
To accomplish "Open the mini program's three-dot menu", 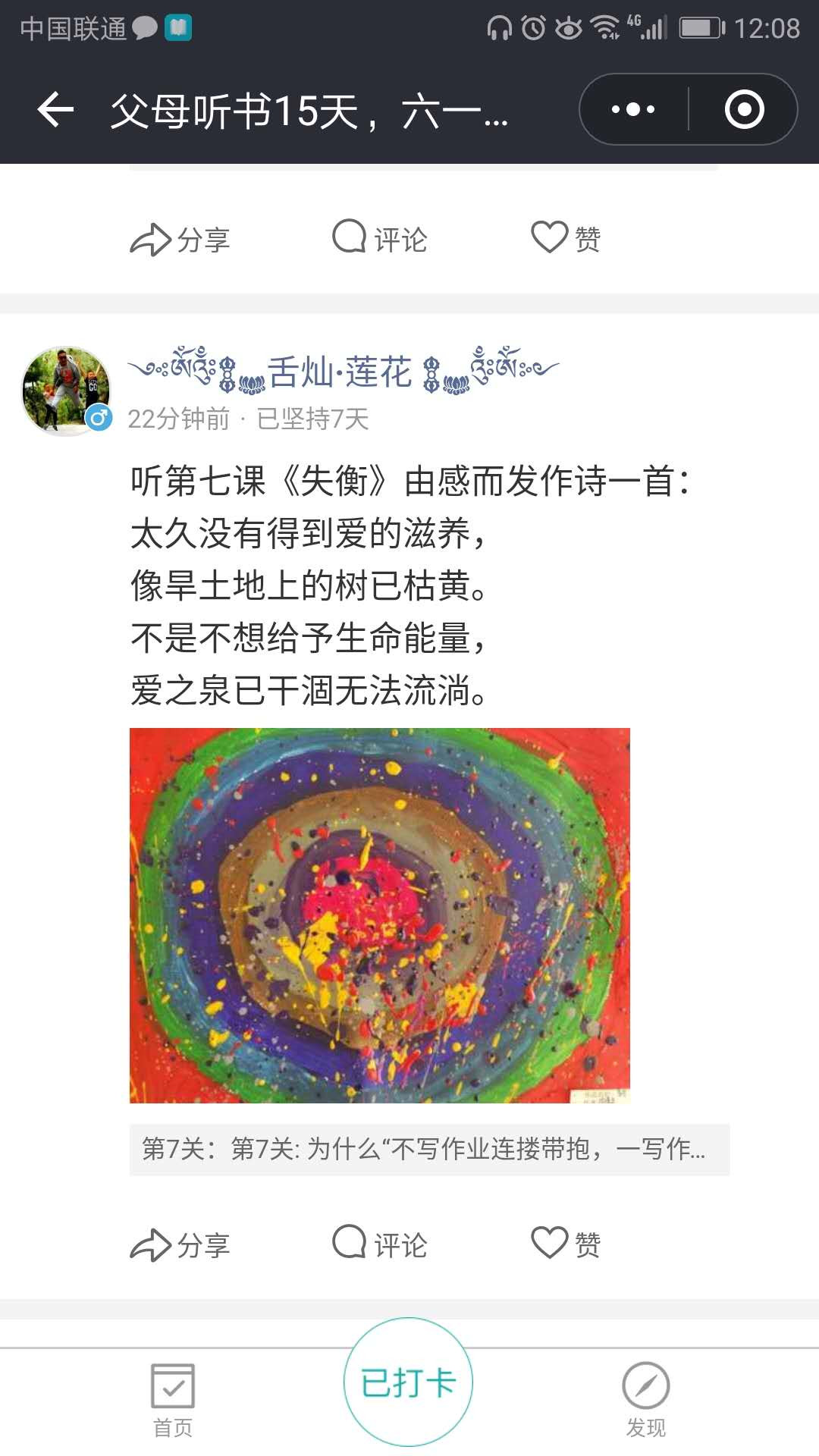I will tap(633, 110).
